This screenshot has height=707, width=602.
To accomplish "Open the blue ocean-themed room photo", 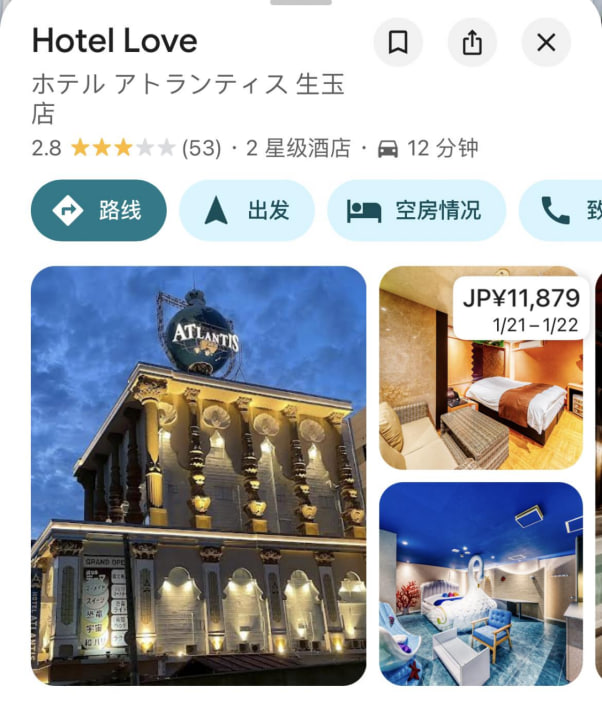I will pyautogui.click(x=480, y=583).
